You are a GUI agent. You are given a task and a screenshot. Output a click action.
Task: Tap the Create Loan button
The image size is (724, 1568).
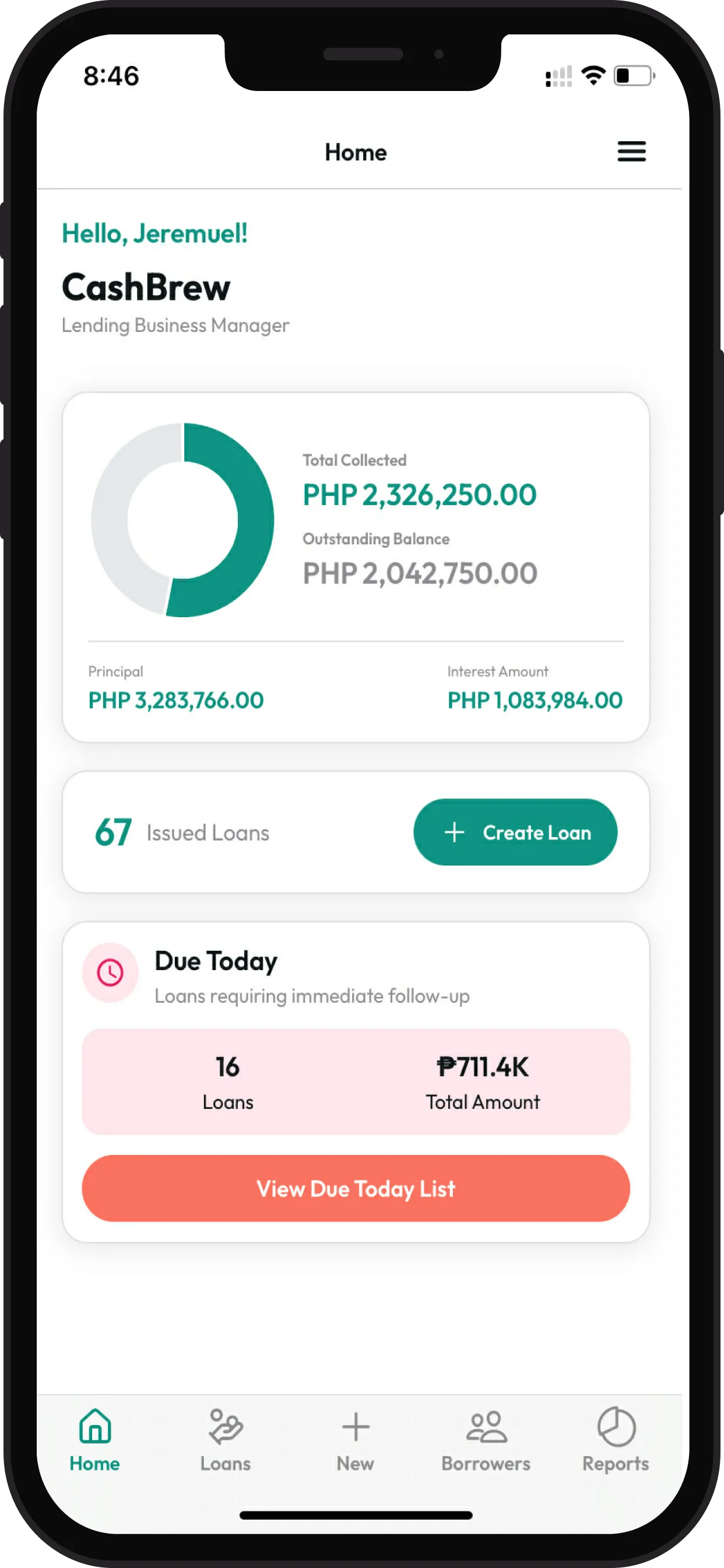(515, 831)
